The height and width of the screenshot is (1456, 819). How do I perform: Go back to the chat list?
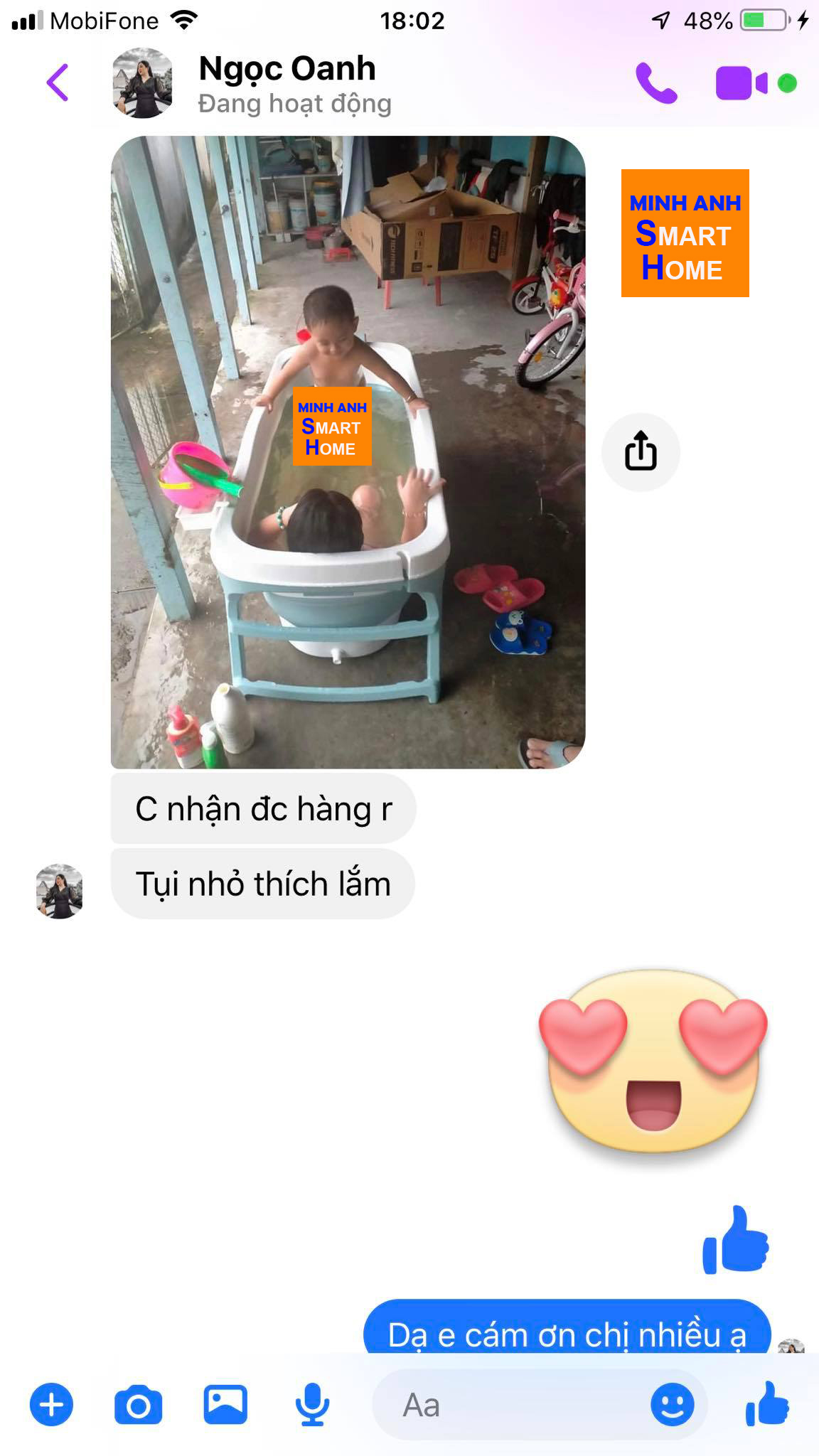[x=58, y=83]
